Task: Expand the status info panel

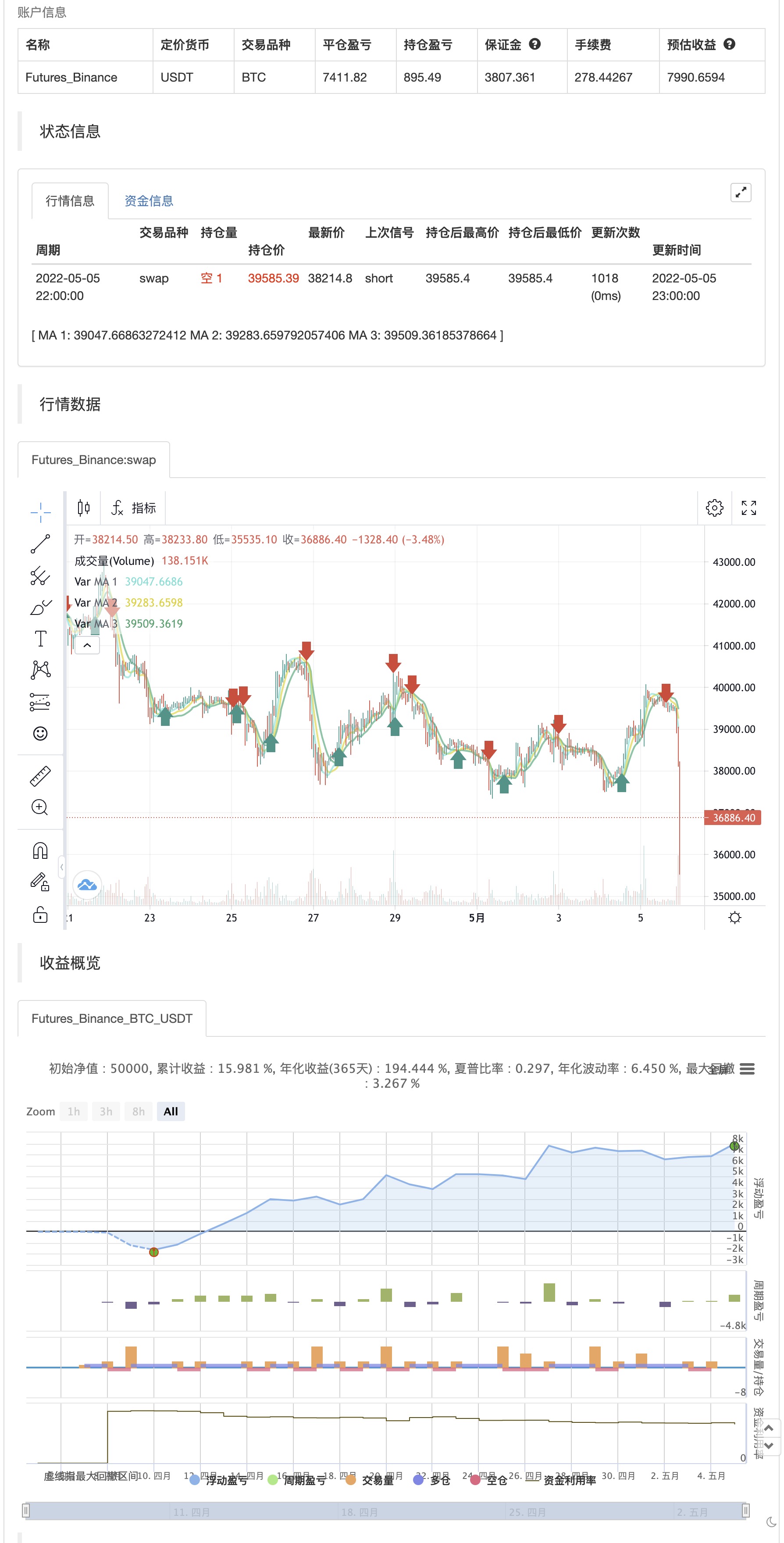Action: (740, 193)
